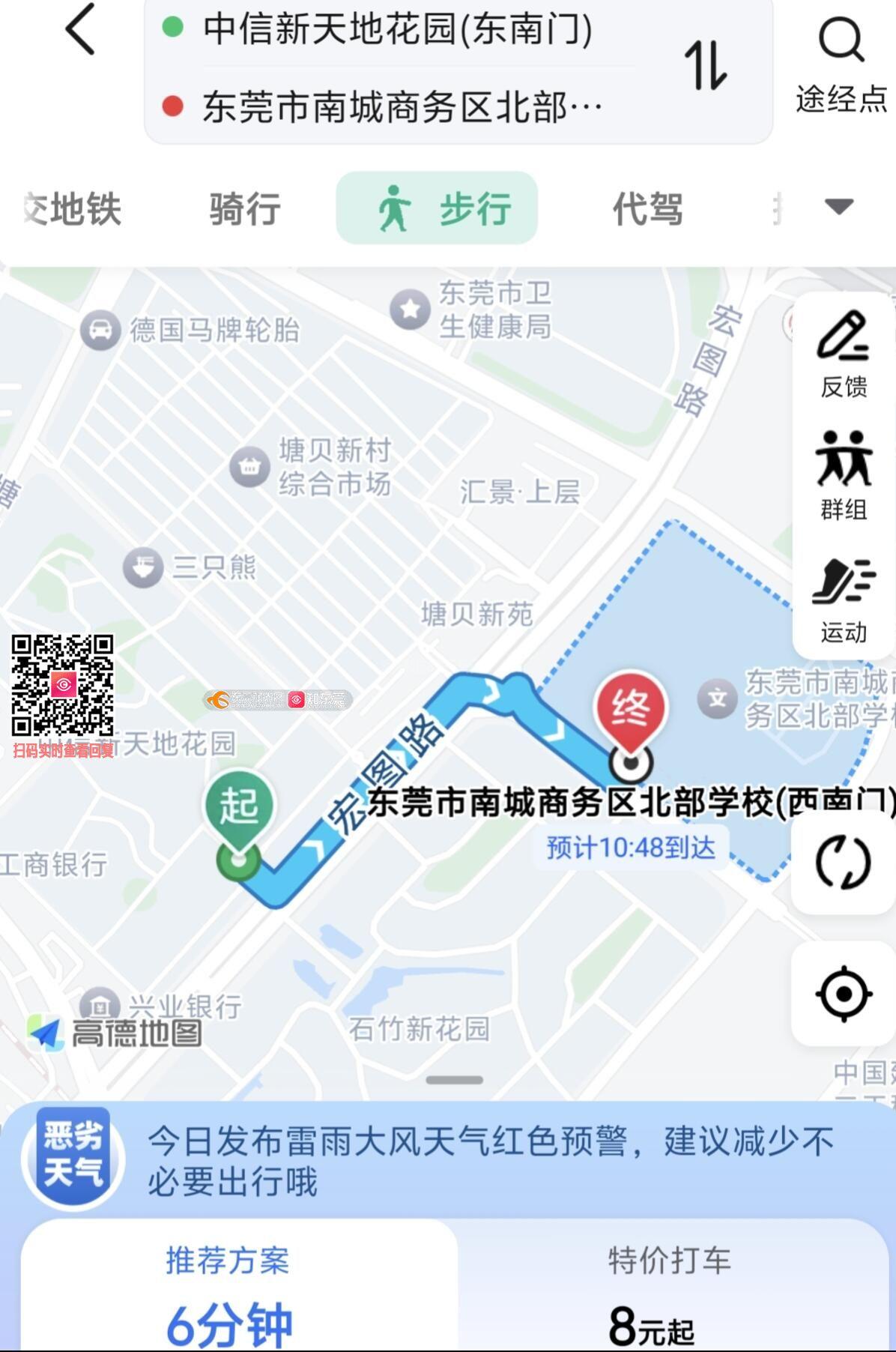
Task: Swap start and destination points
Action: pos(705,66)
